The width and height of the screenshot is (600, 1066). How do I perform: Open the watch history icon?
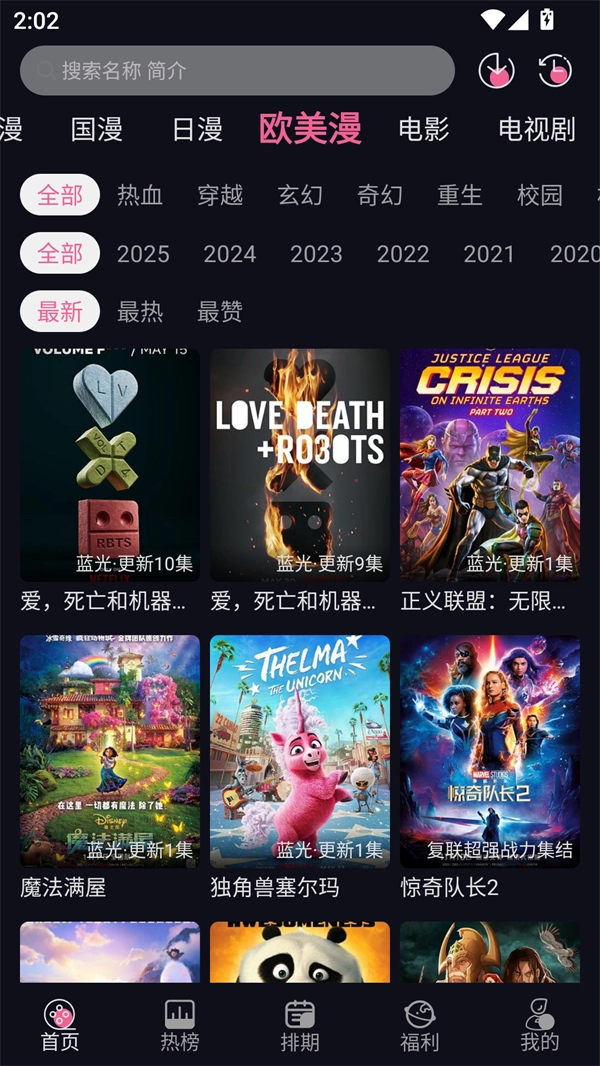pyautogui.click(x=555, y=70)
